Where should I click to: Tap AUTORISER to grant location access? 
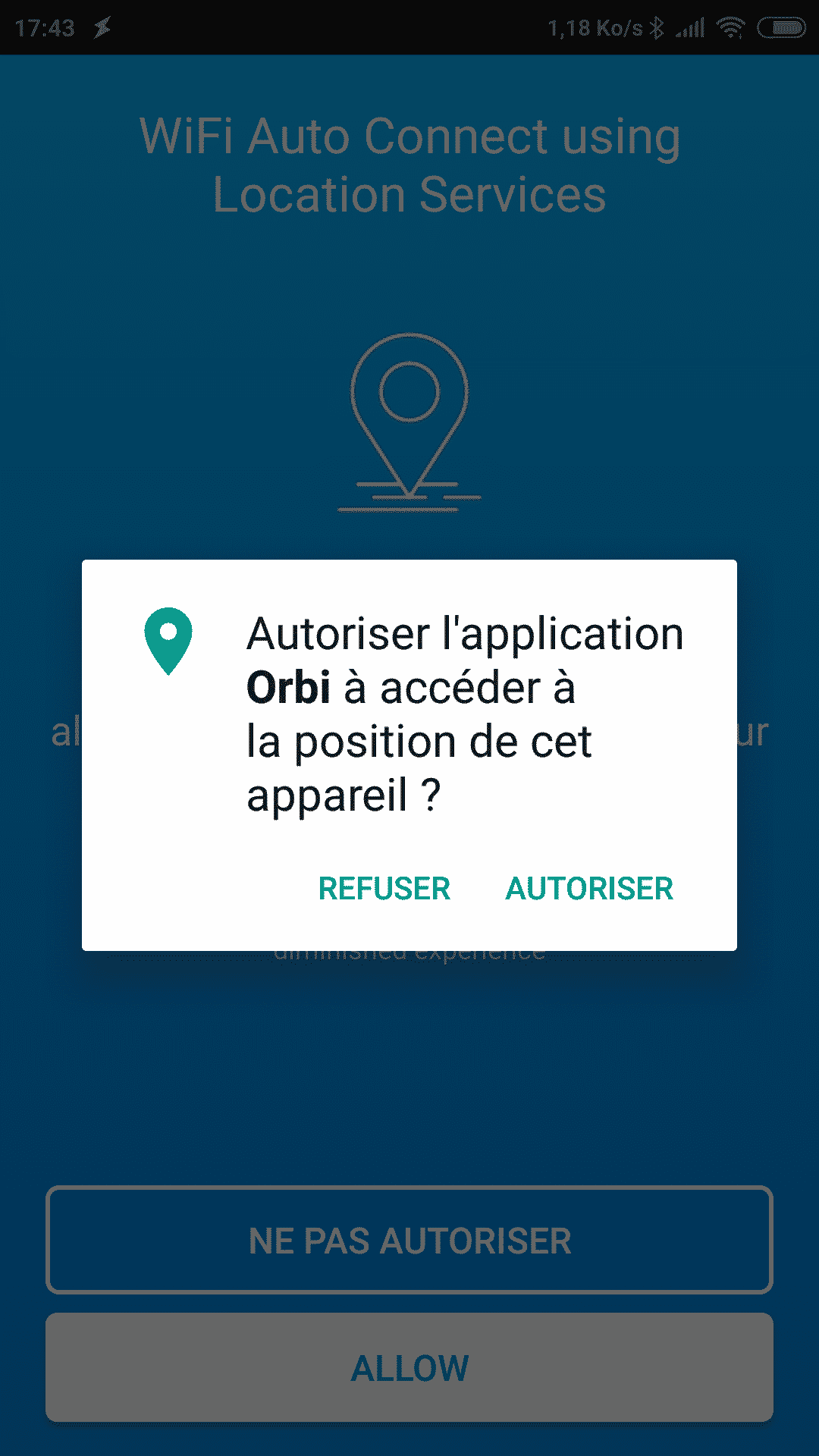point(589,888)
